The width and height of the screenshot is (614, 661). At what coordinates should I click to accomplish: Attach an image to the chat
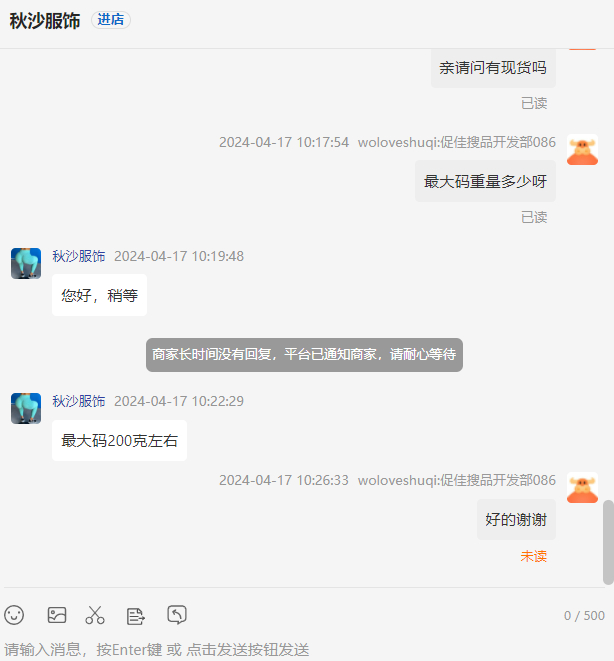tap(57, 615)
